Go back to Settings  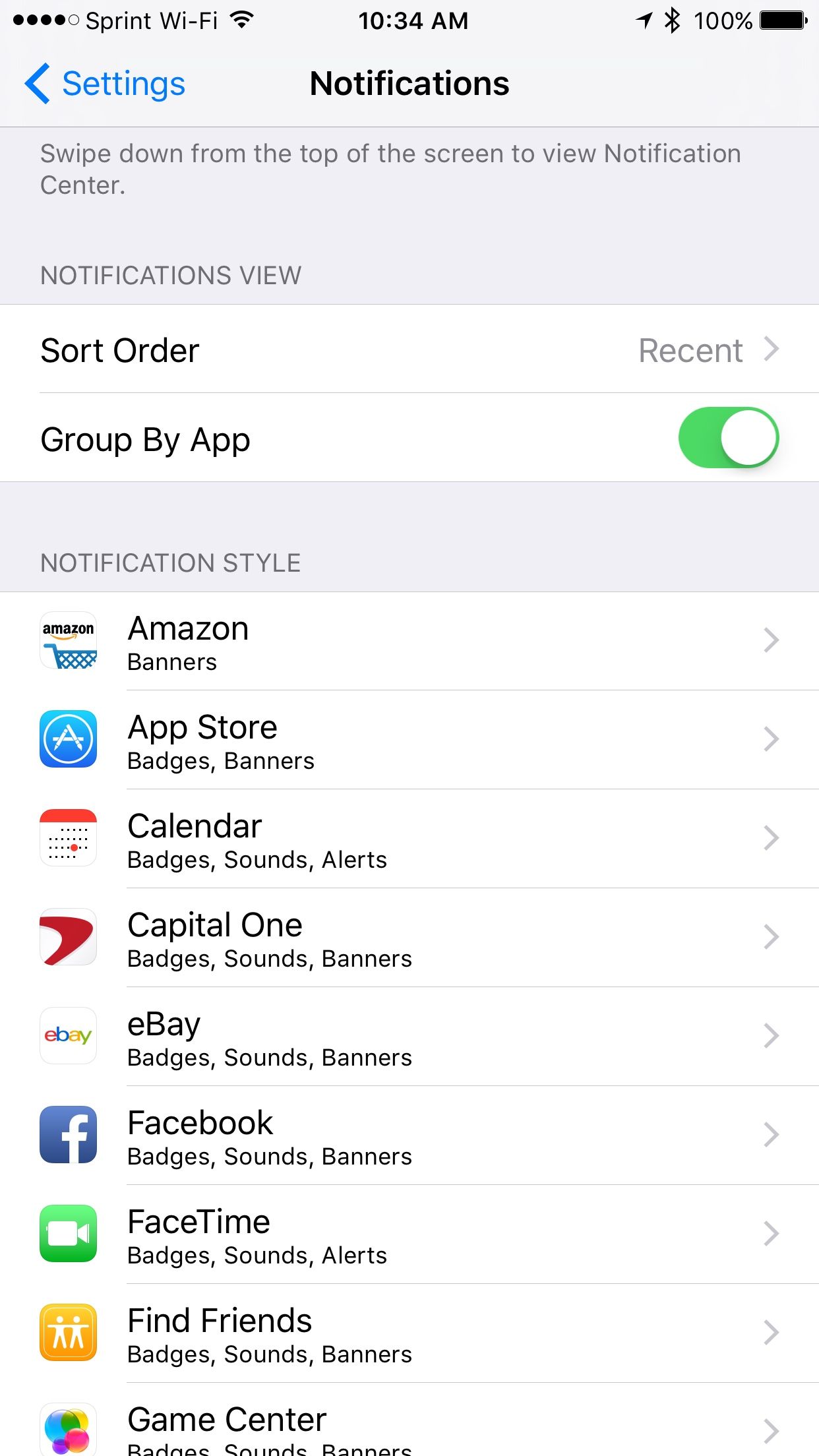click(x=106, y=84)
